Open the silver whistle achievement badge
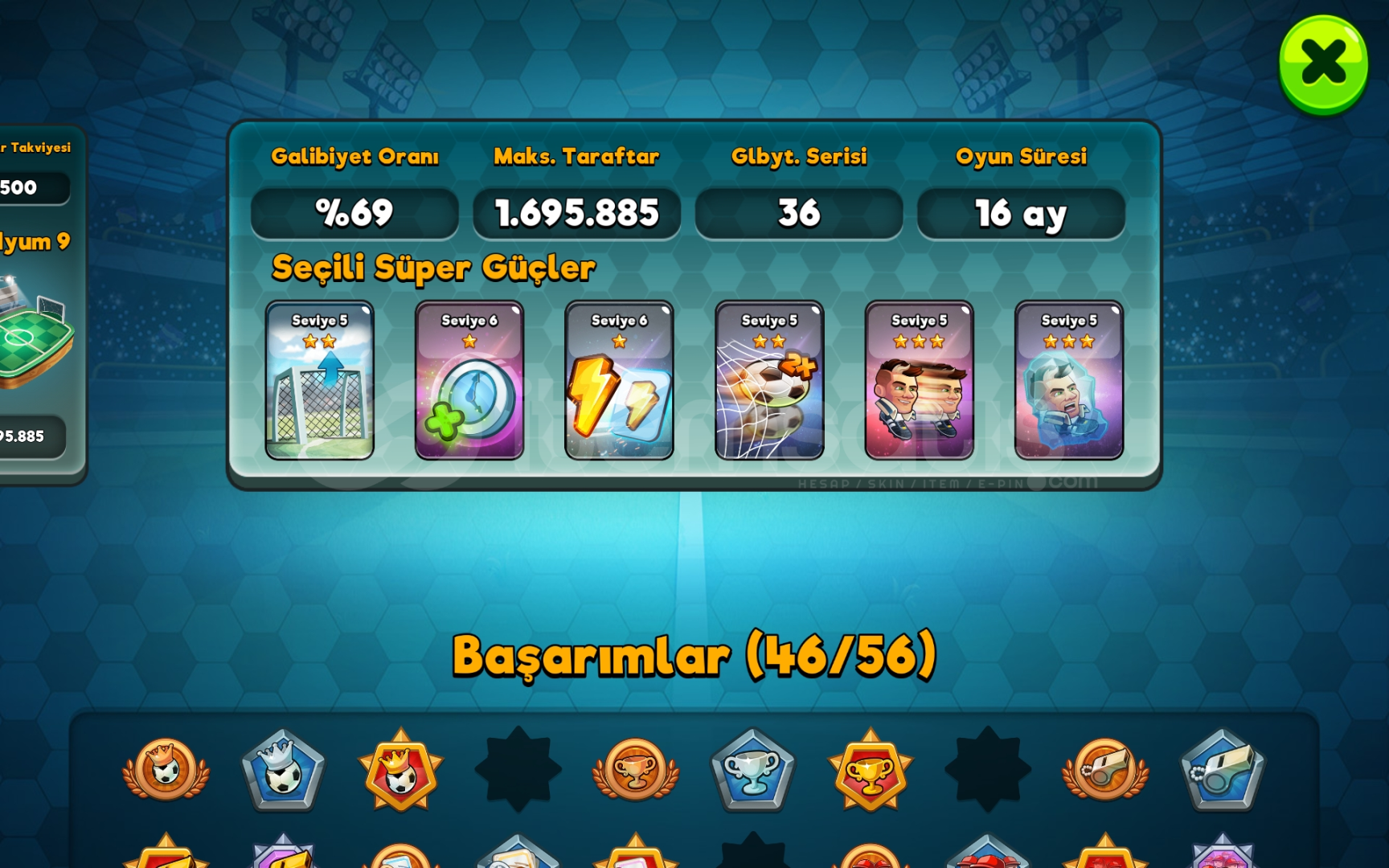Viewport: 1389px width, 868px height. (x=1222, y=771)
